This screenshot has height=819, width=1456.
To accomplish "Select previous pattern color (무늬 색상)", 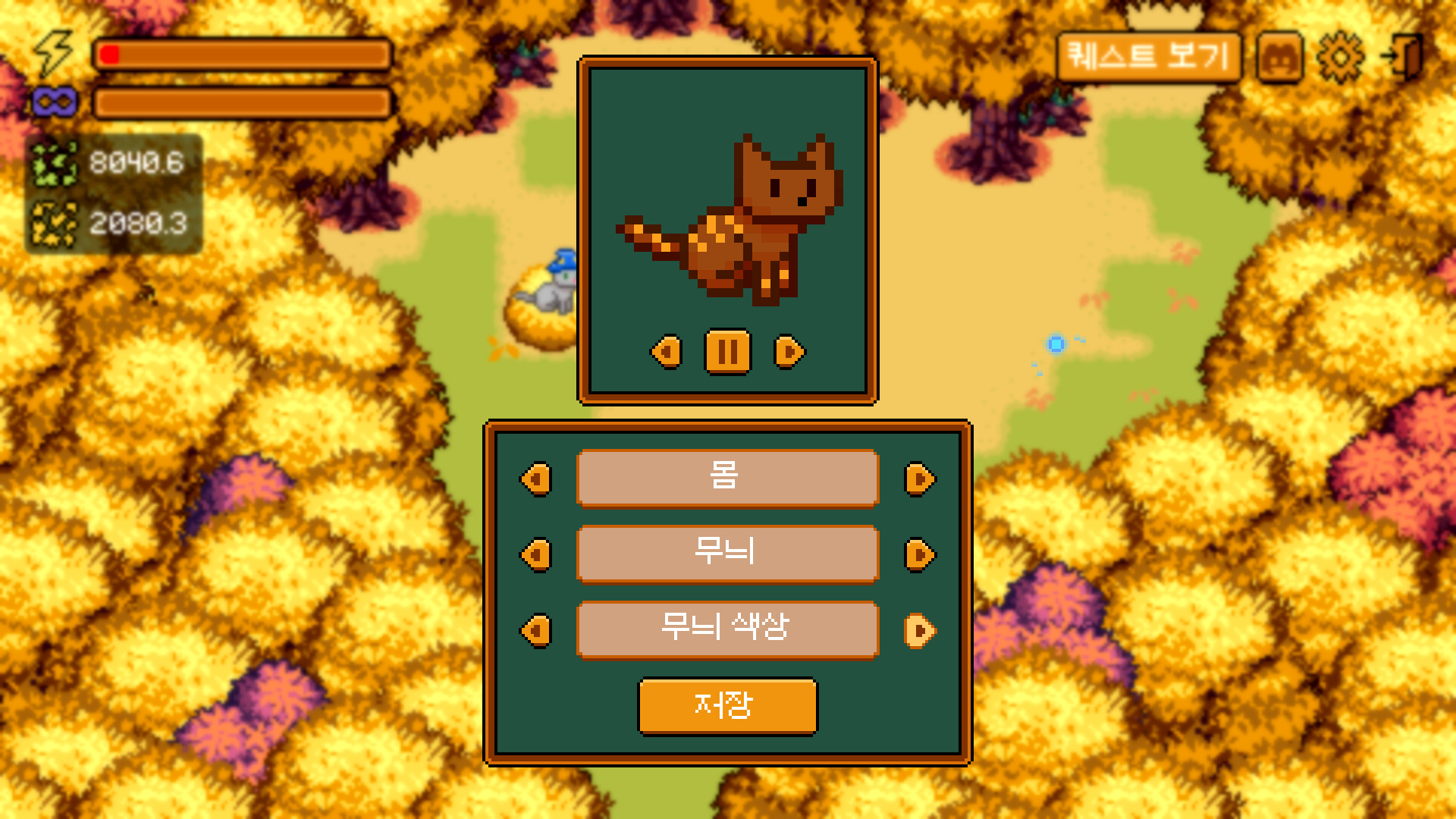I will click(x=536, y=631).
